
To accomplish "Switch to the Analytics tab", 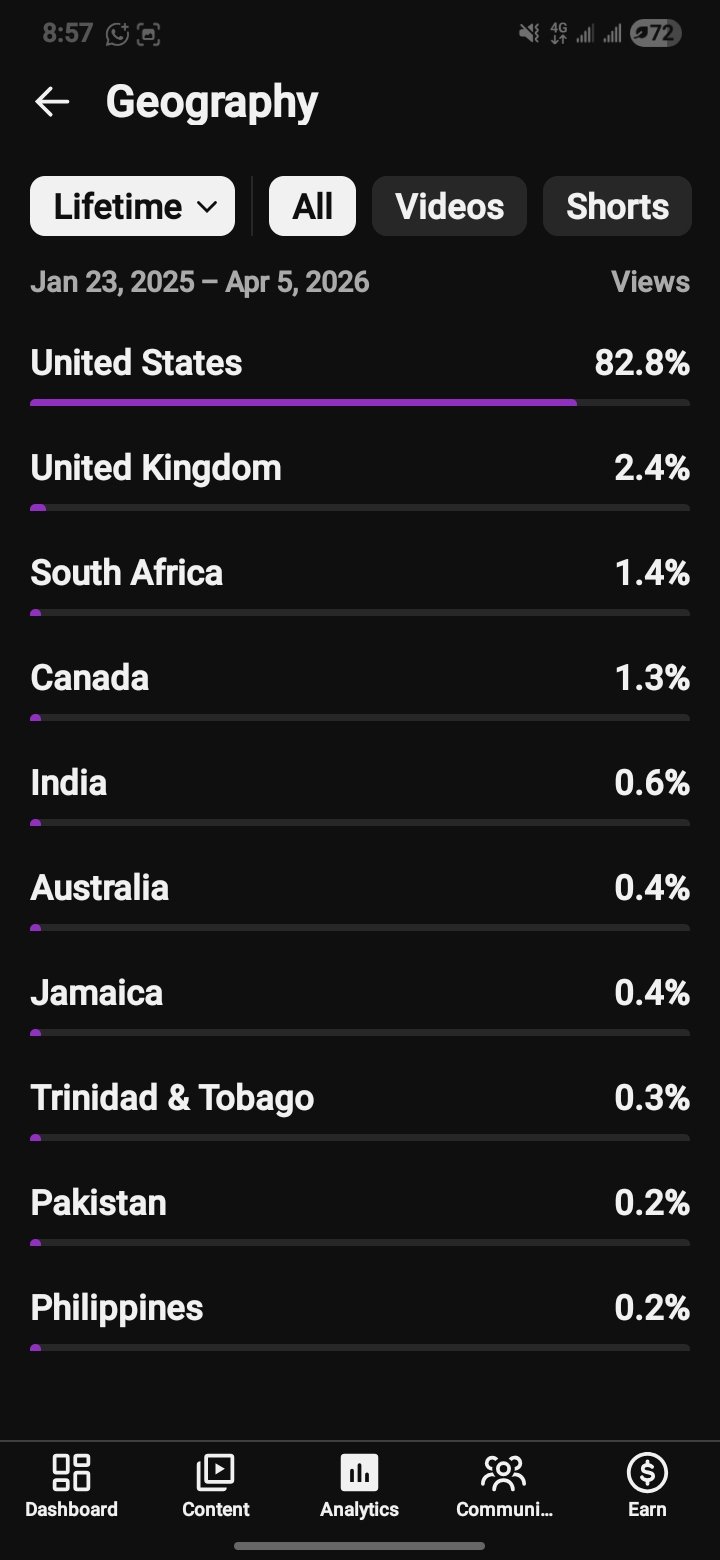I will click(359, 1486).
